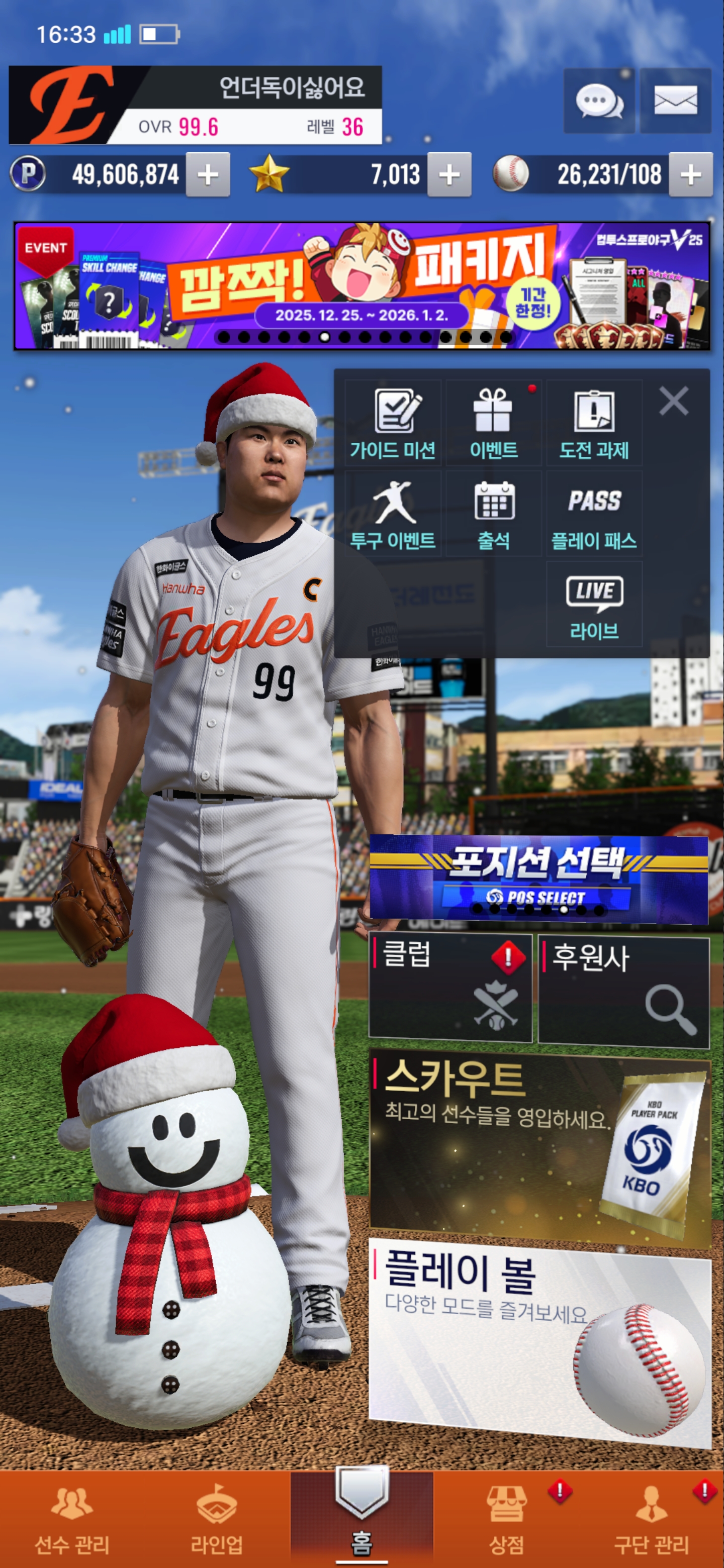This screenshot has width=724, height=1568.
Task: Open the mailbox envelope icon
Action: 675,101
